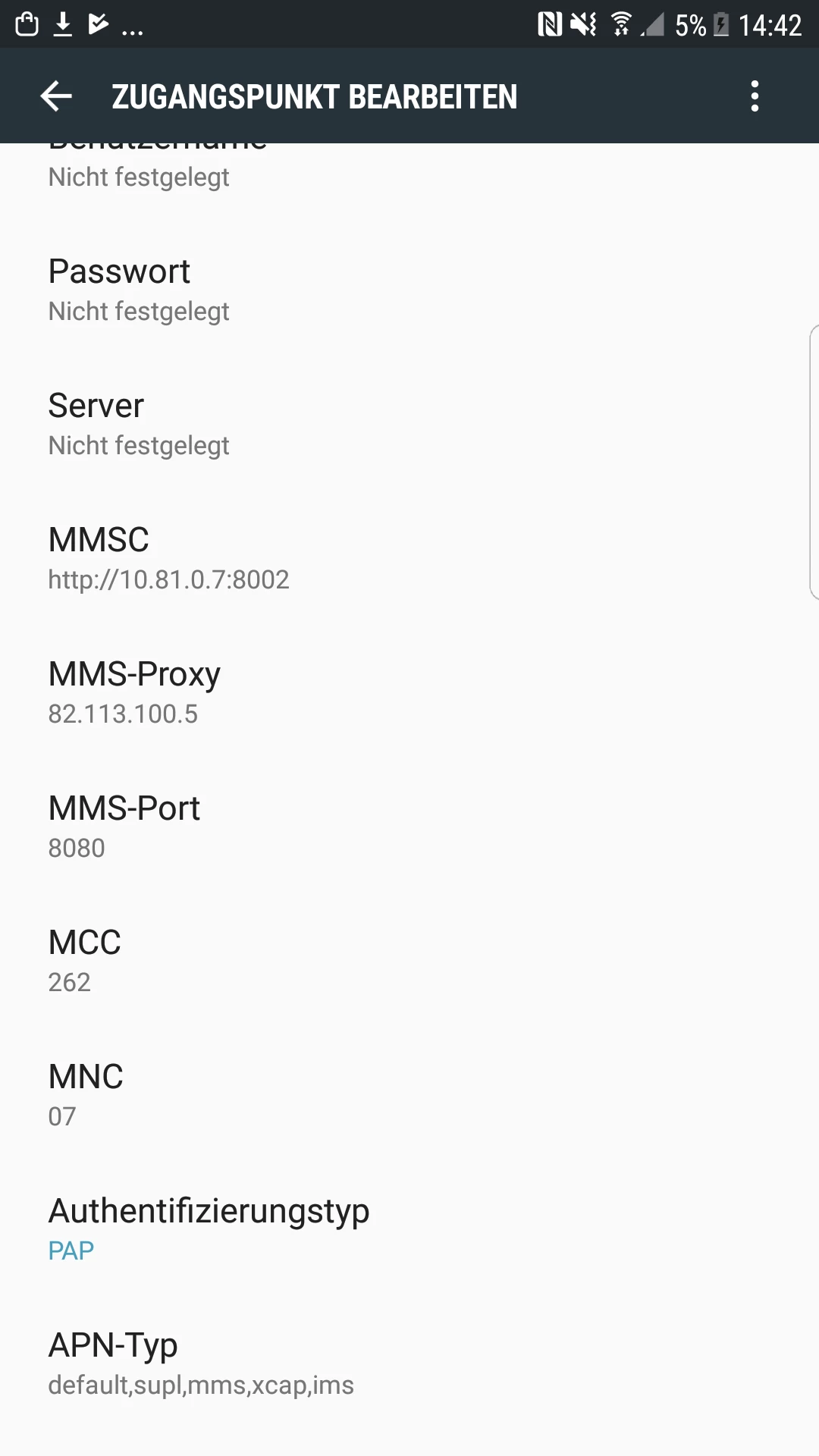Go back from Zugangspunkt bearbeiten
Viewport: 819px width, 1456px height.
pos(56,96)
